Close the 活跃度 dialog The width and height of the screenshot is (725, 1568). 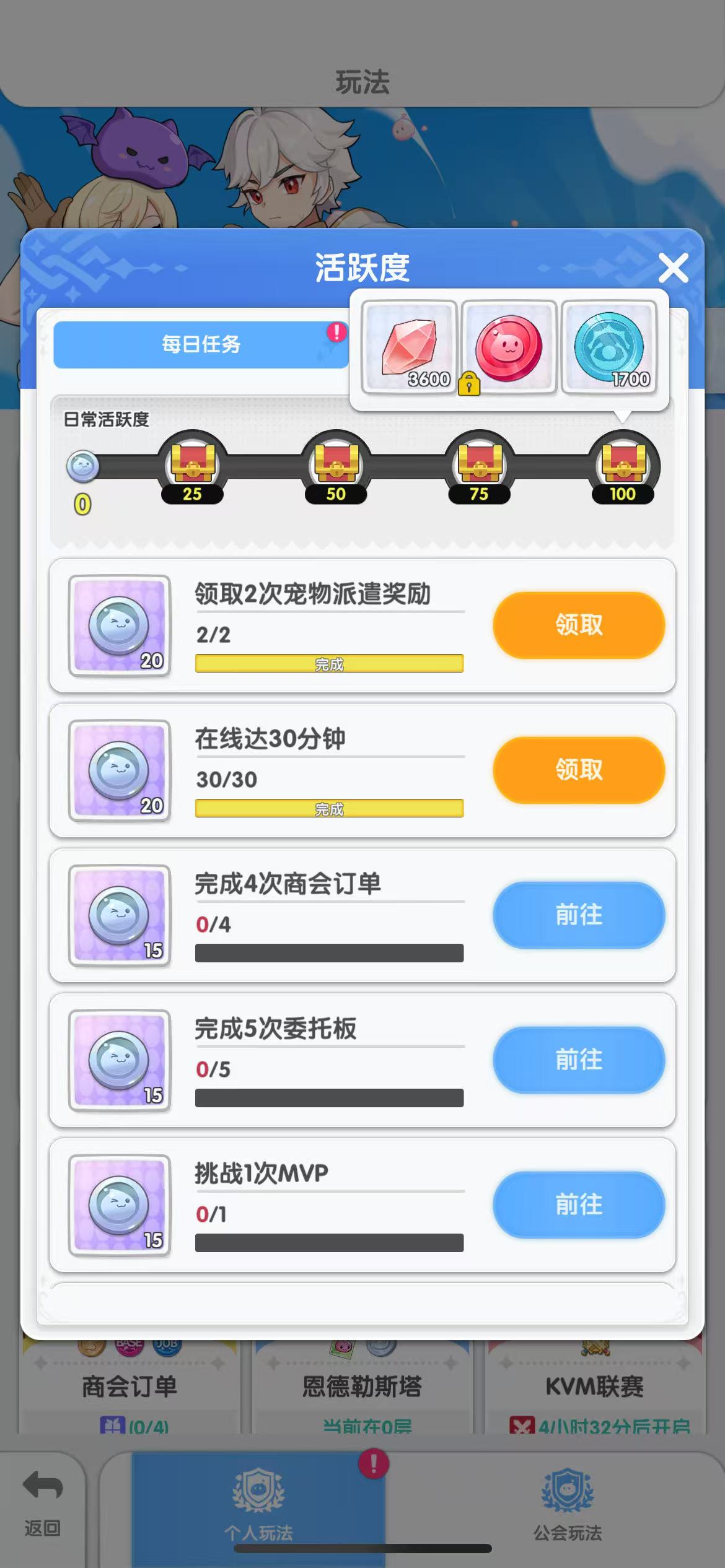point(675,268)
